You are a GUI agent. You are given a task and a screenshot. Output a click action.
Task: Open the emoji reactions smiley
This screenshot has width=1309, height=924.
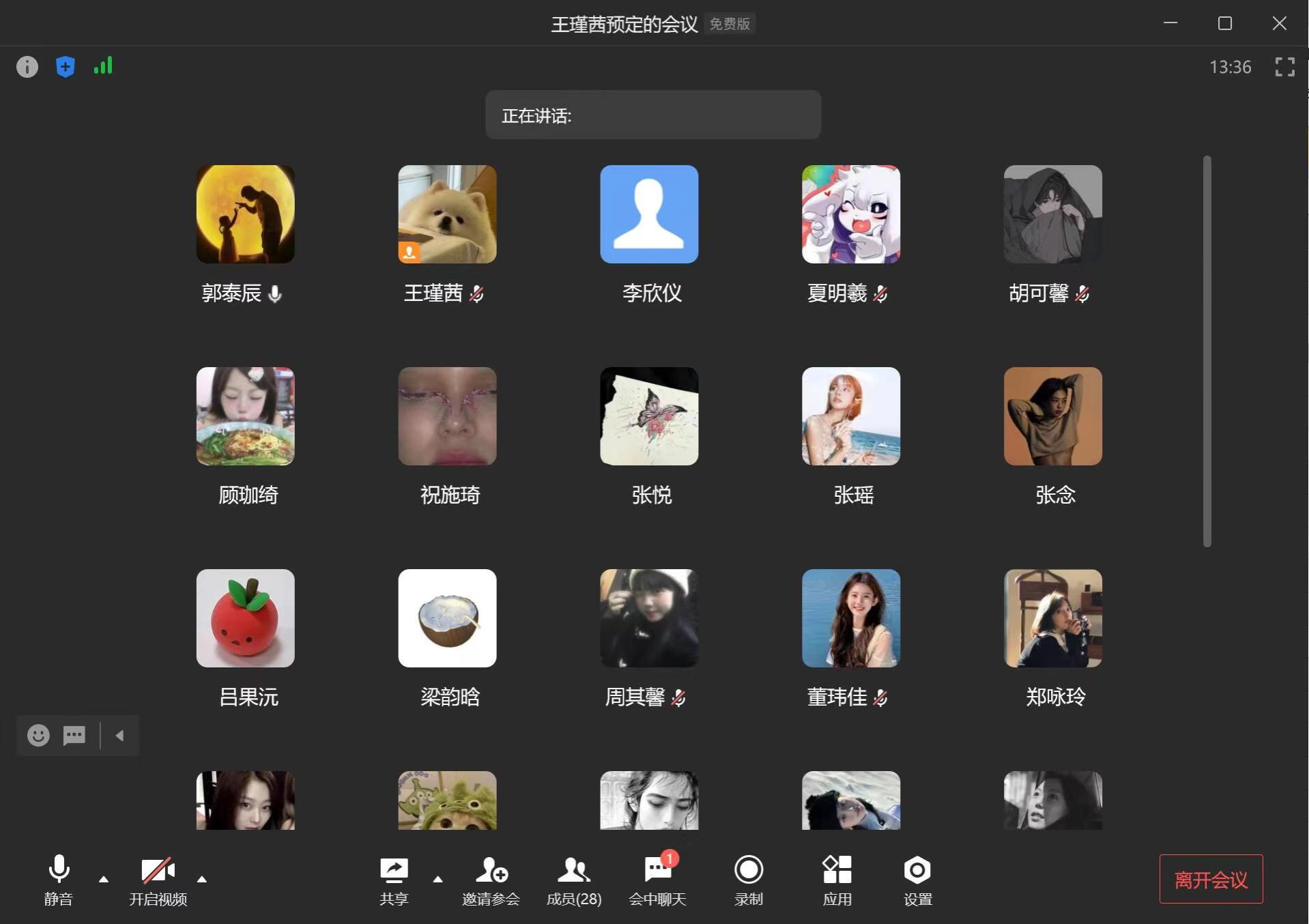tap(38, 735)
